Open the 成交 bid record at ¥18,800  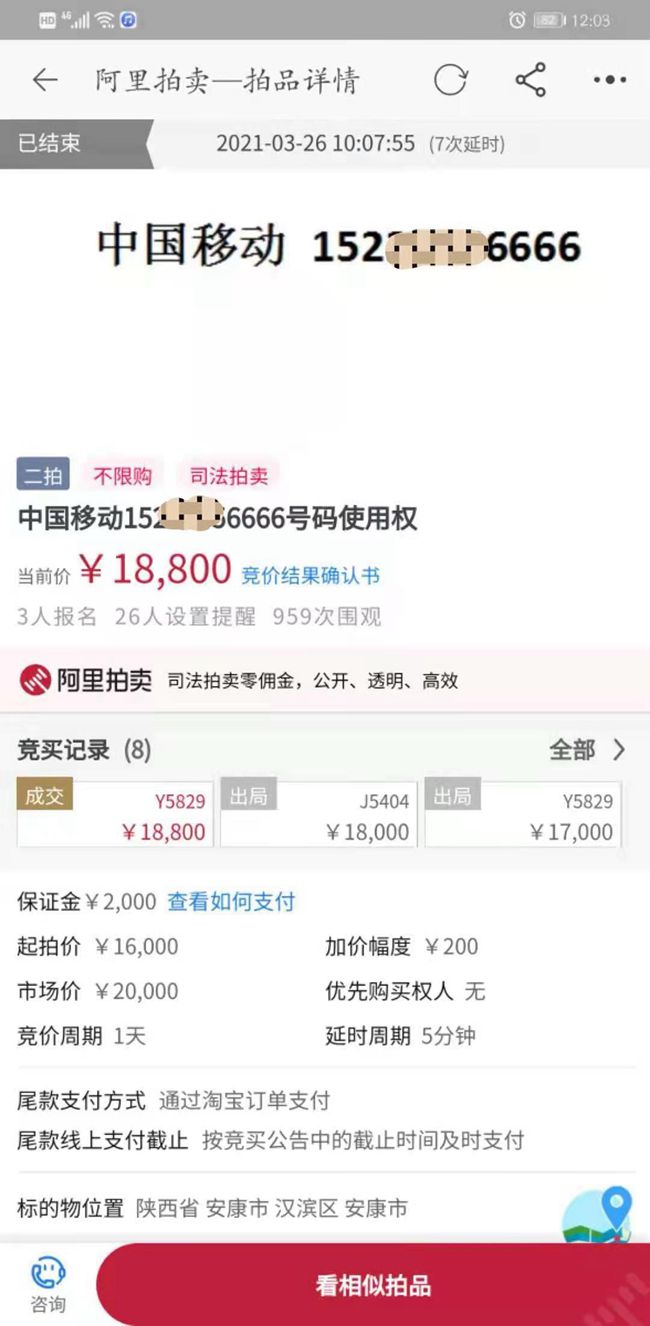click(x=116, y=814)
